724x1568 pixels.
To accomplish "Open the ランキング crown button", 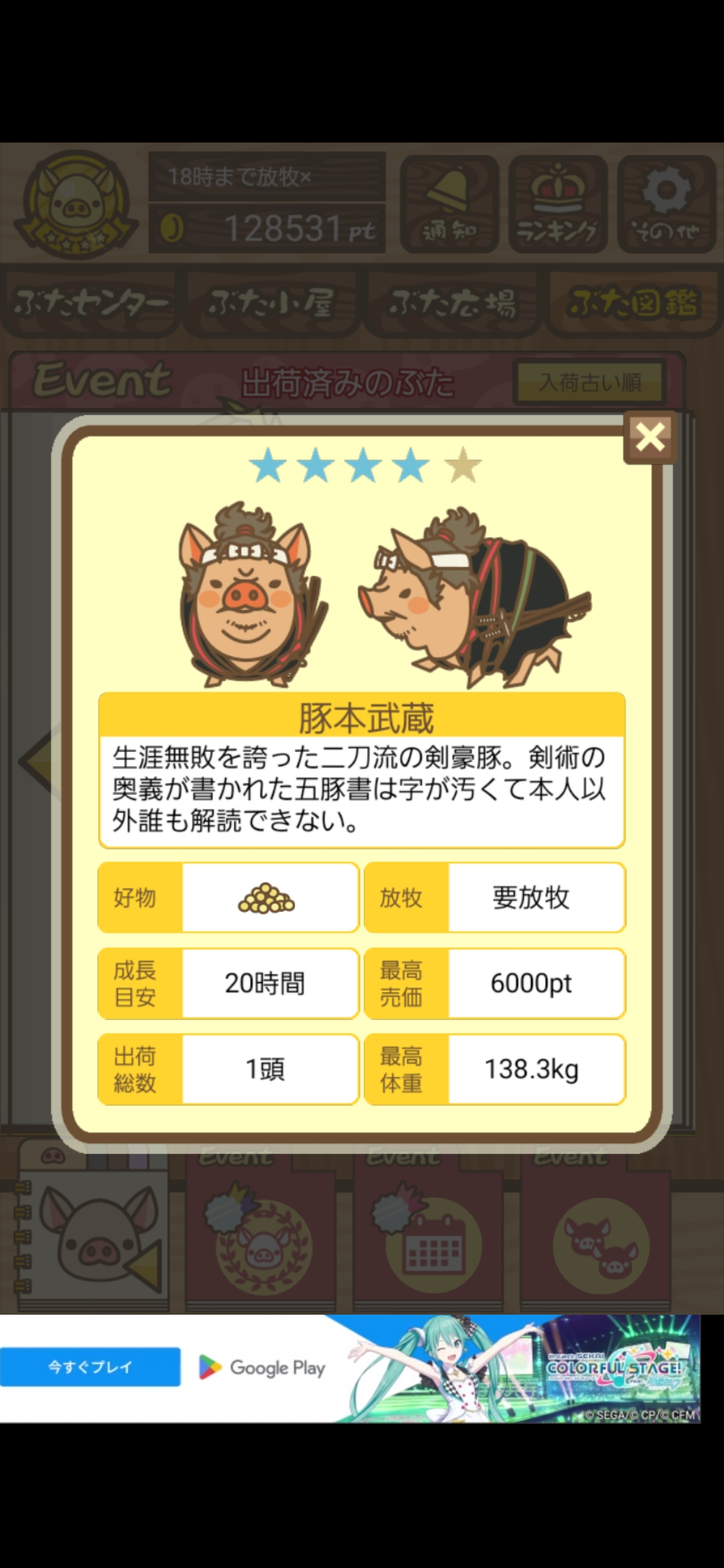I will coord(558,204).
